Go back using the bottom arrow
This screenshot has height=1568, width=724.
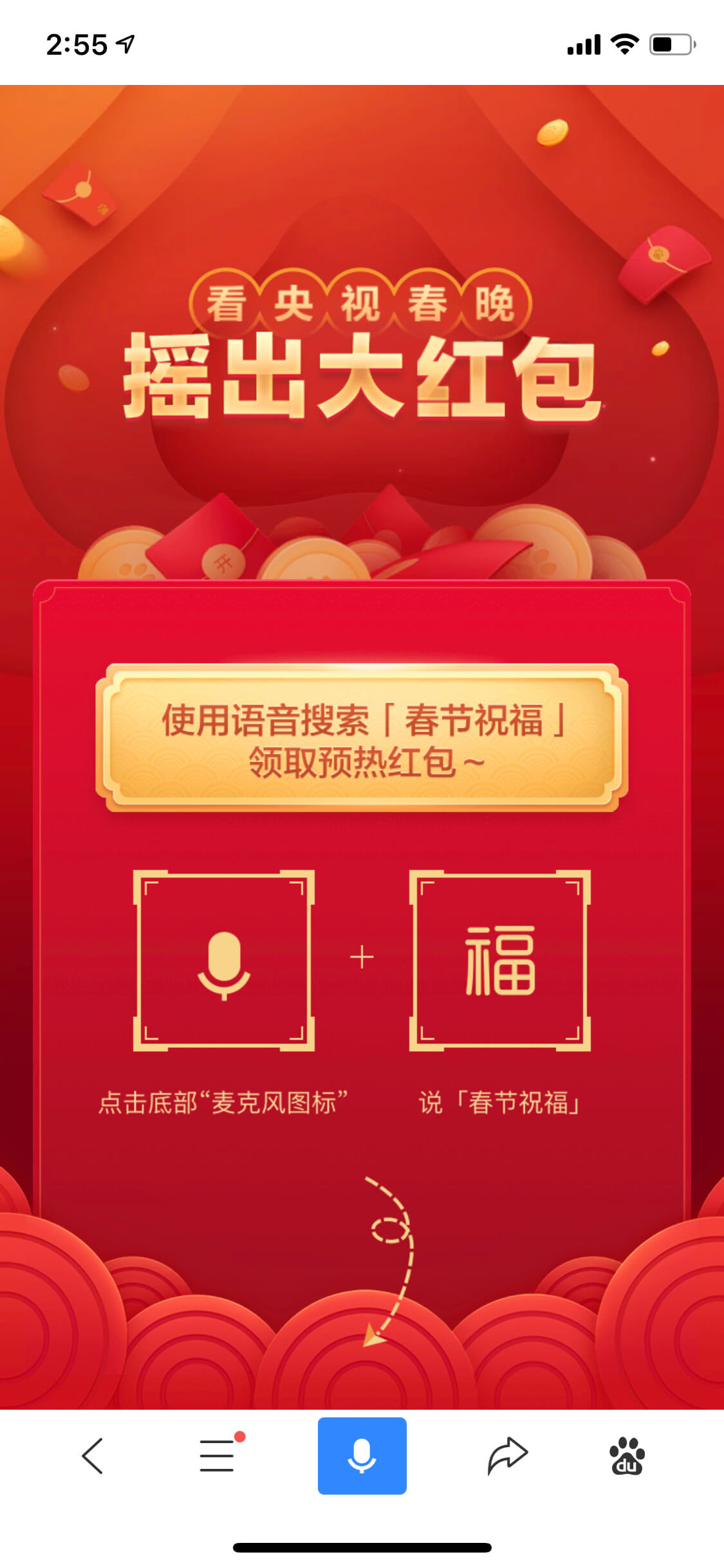[x=93, y=1456]
